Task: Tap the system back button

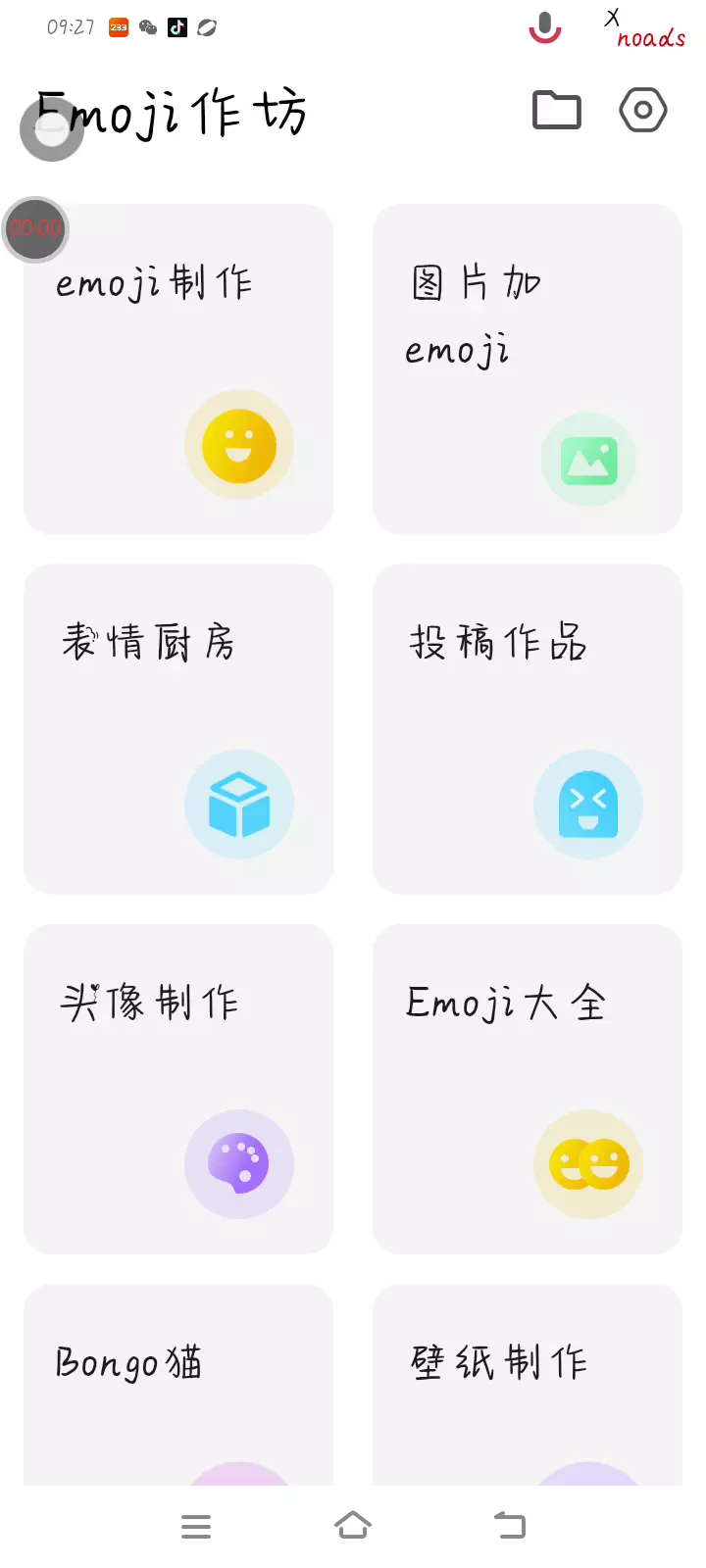Action: click(510, 1526)
